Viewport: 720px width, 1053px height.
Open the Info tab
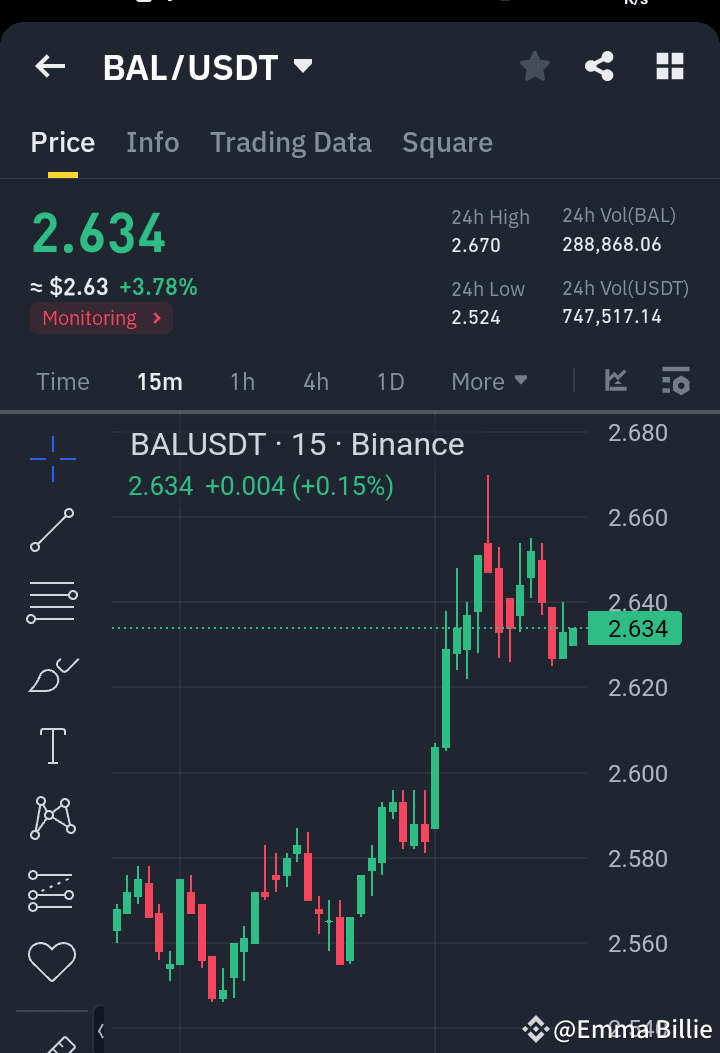tap(152, 142)
